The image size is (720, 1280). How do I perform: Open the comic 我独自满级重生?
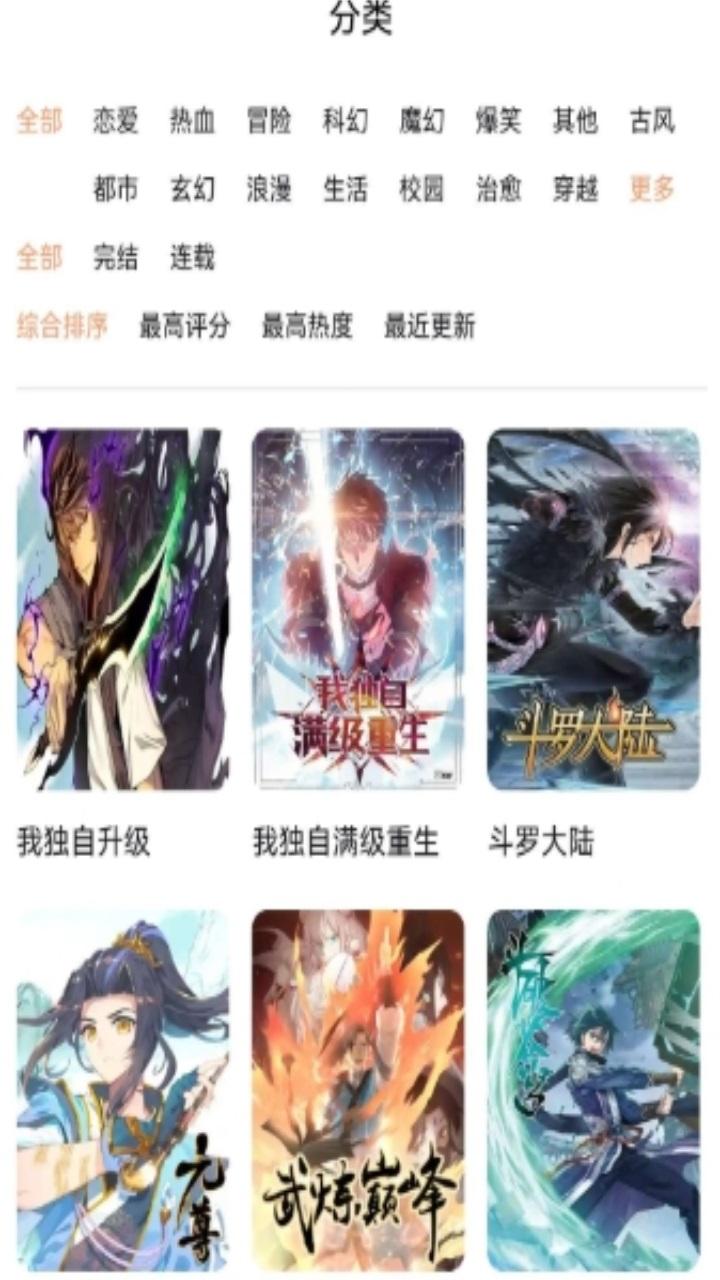[x=358, y=610]
